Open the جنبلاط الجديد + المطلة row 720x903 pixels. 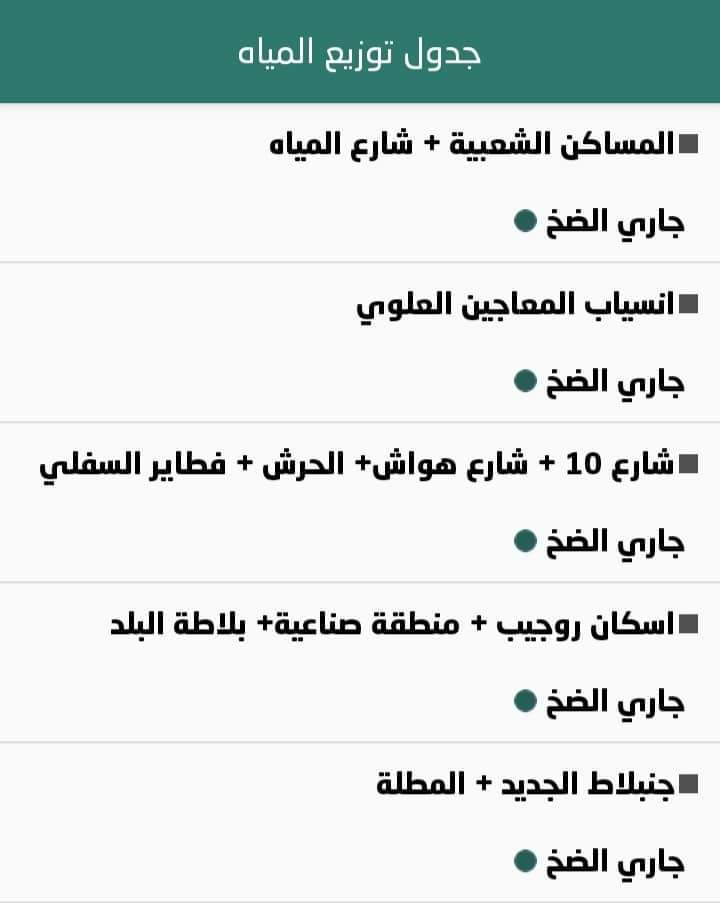pyautogui.click(x=526, y=784)
